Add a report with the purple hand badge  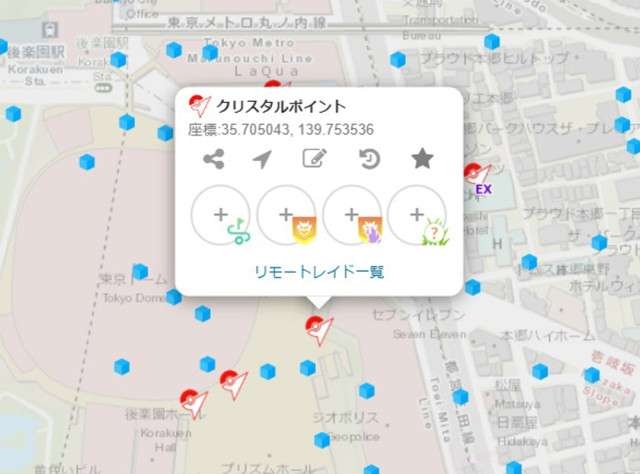pyautogui.click(x=353, y=215)
